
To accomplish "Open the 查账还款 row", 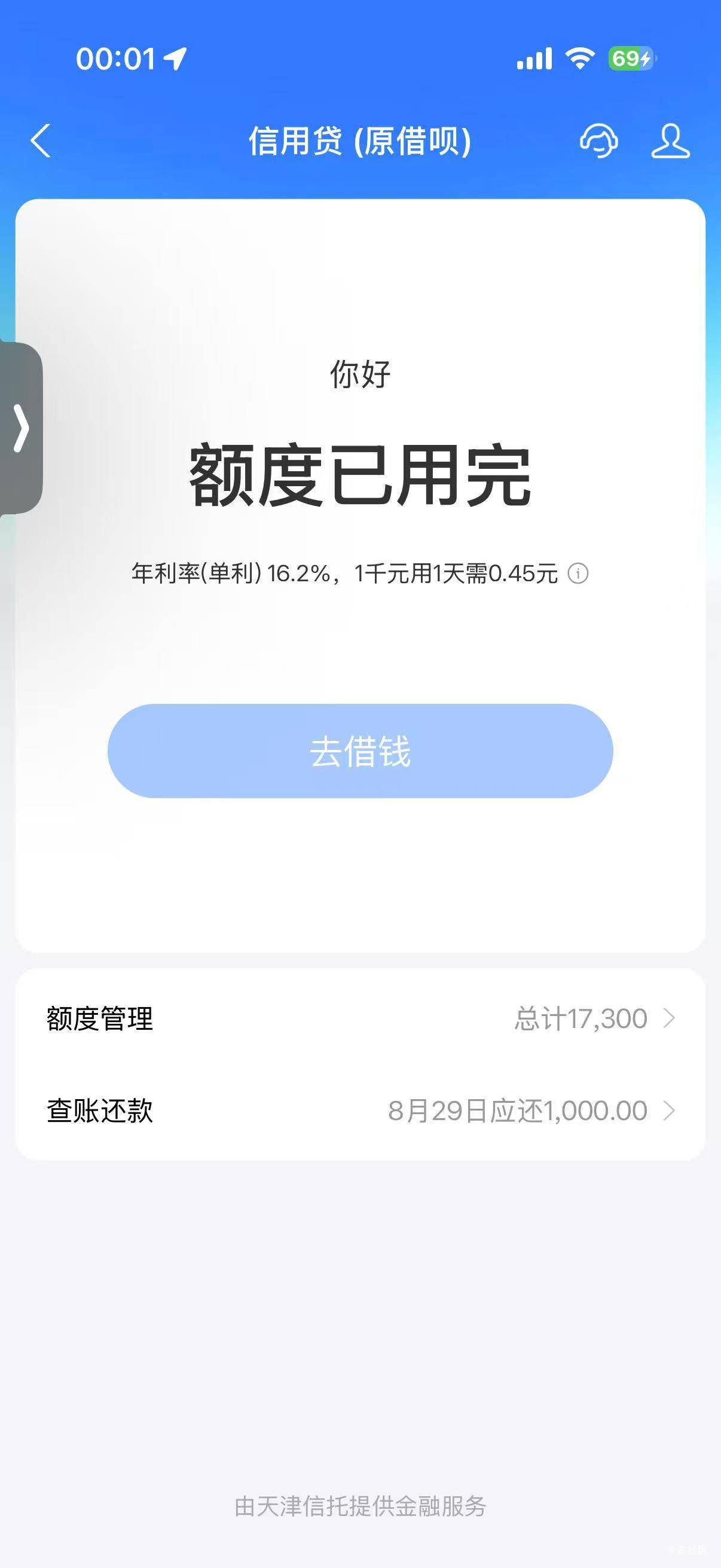I will click(360, 1111).
